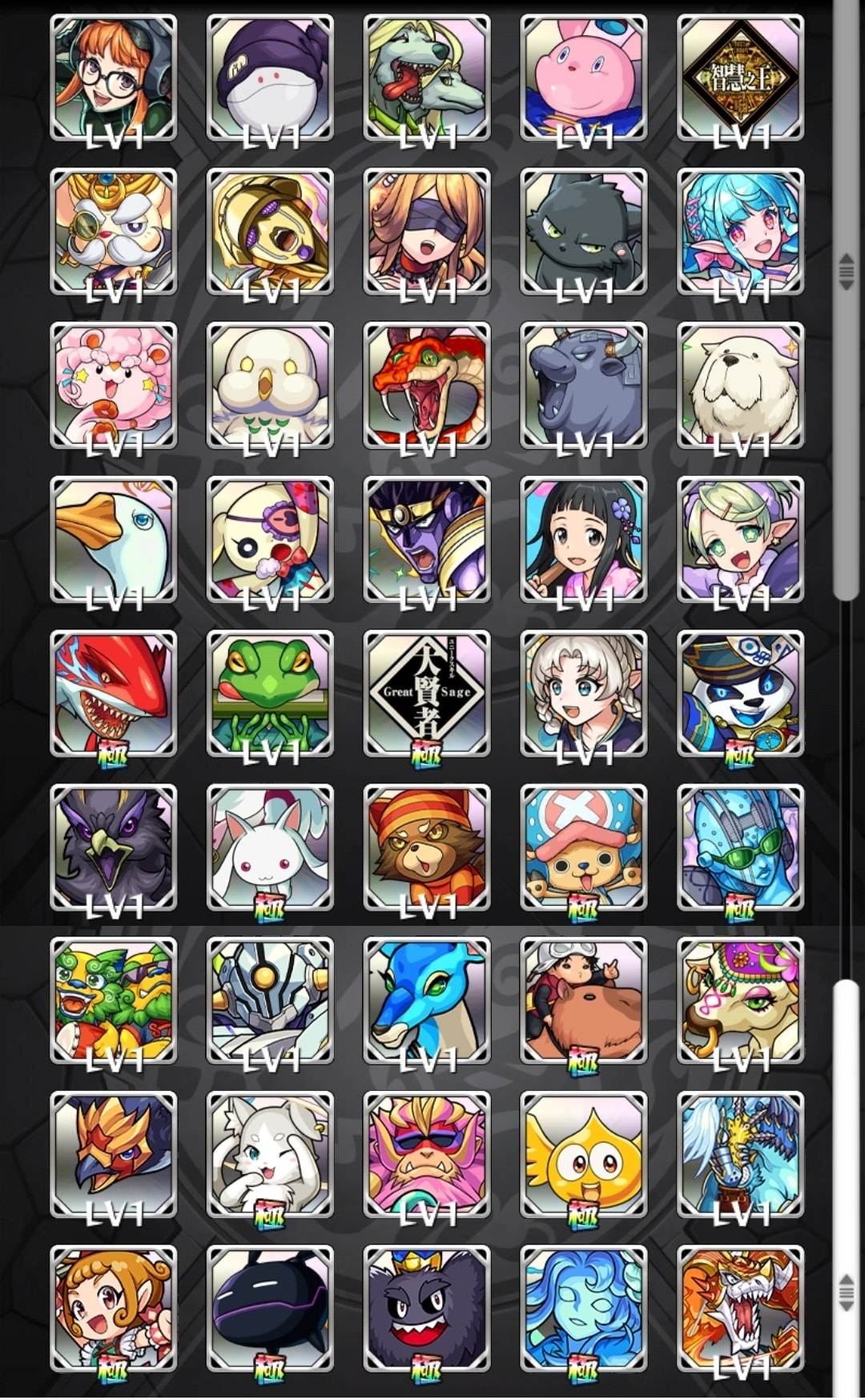This screenshot has height=1400, width=865.
Task: Choose the Great Sage 大賢者 tile
Action: [x=427, y=694]
